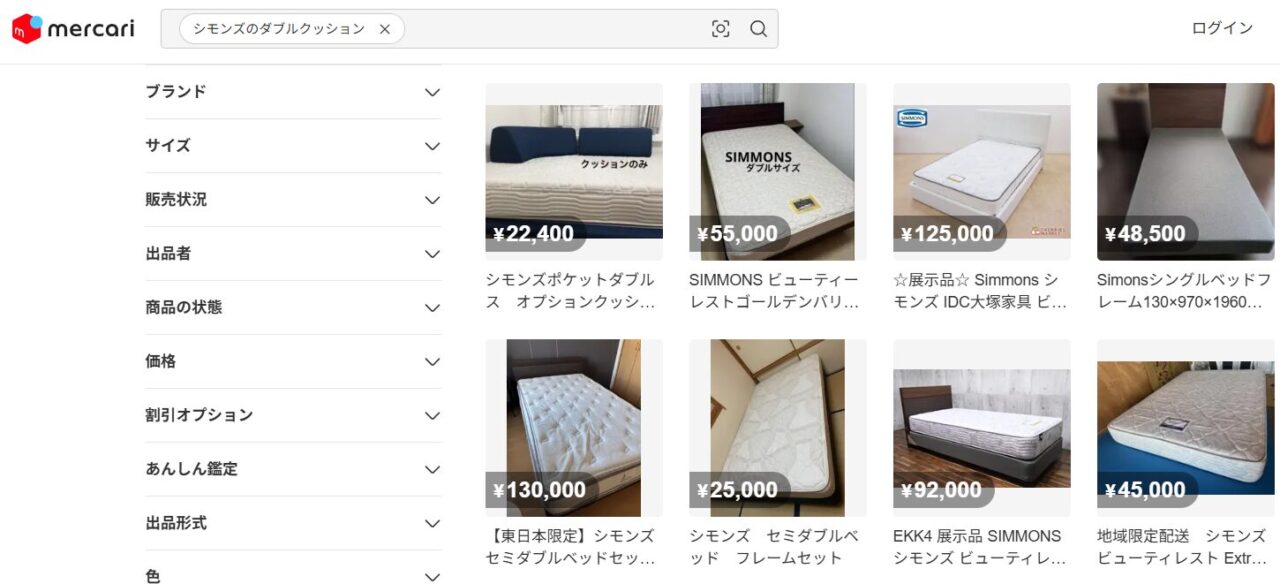Open the ログイン link
Screen dimensions: 1280x584
click(1222, 28)
